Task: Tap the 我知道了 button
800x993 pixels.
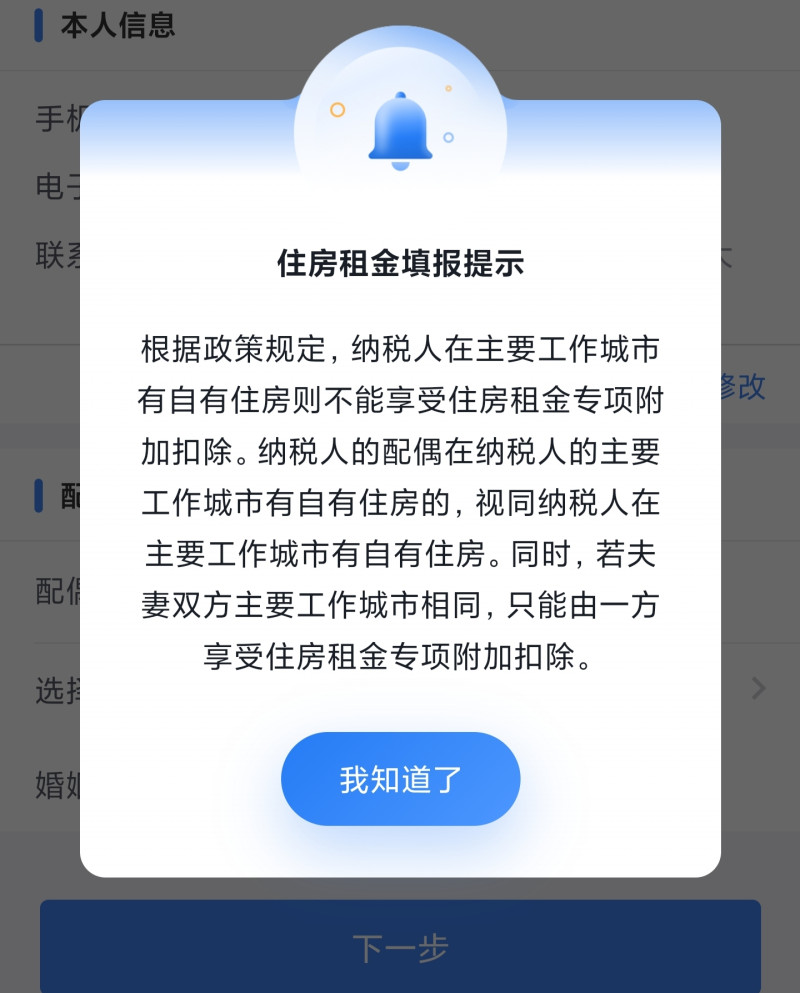Action: click(x=400, y=779)
